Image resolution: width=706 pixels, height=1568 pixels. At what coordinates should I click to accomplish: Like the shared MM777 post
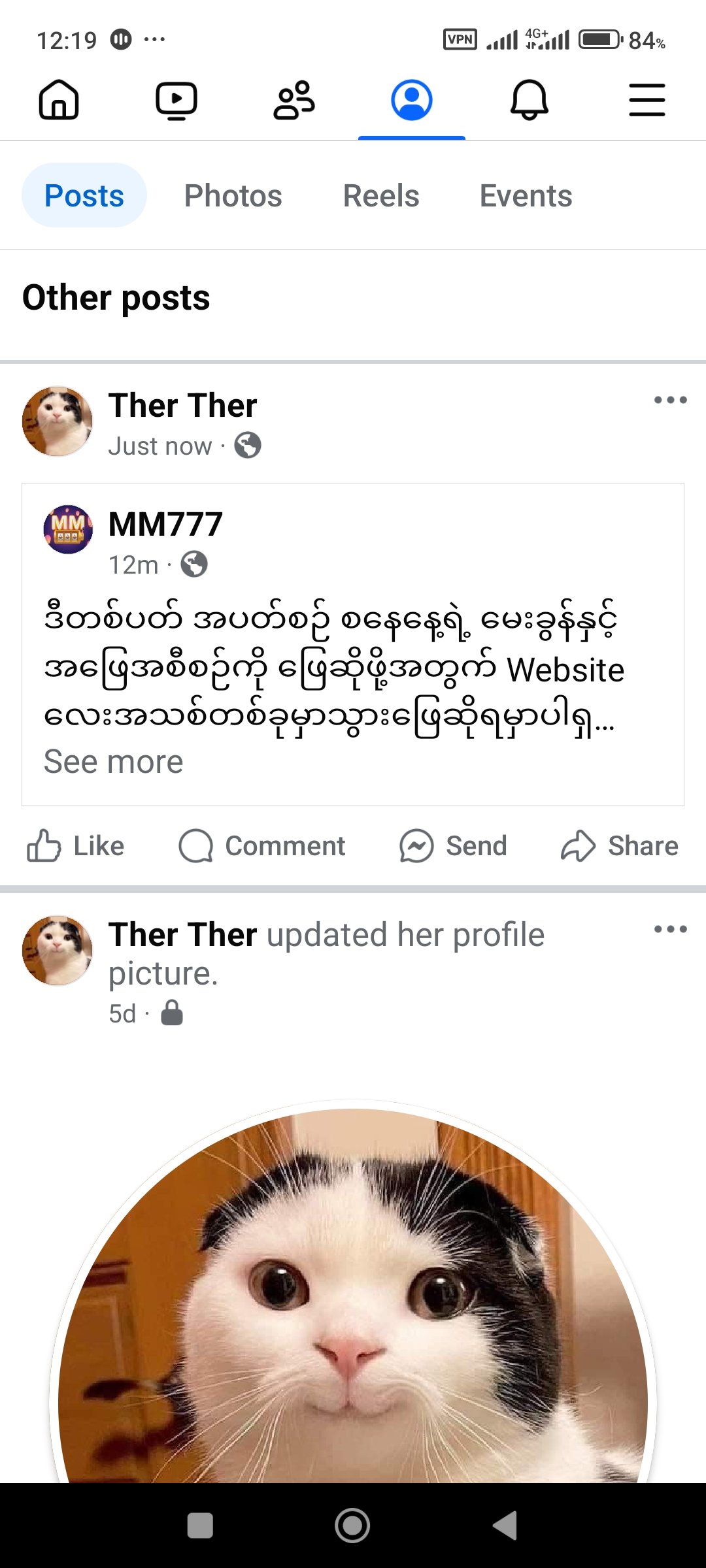(x=76, y=846)
